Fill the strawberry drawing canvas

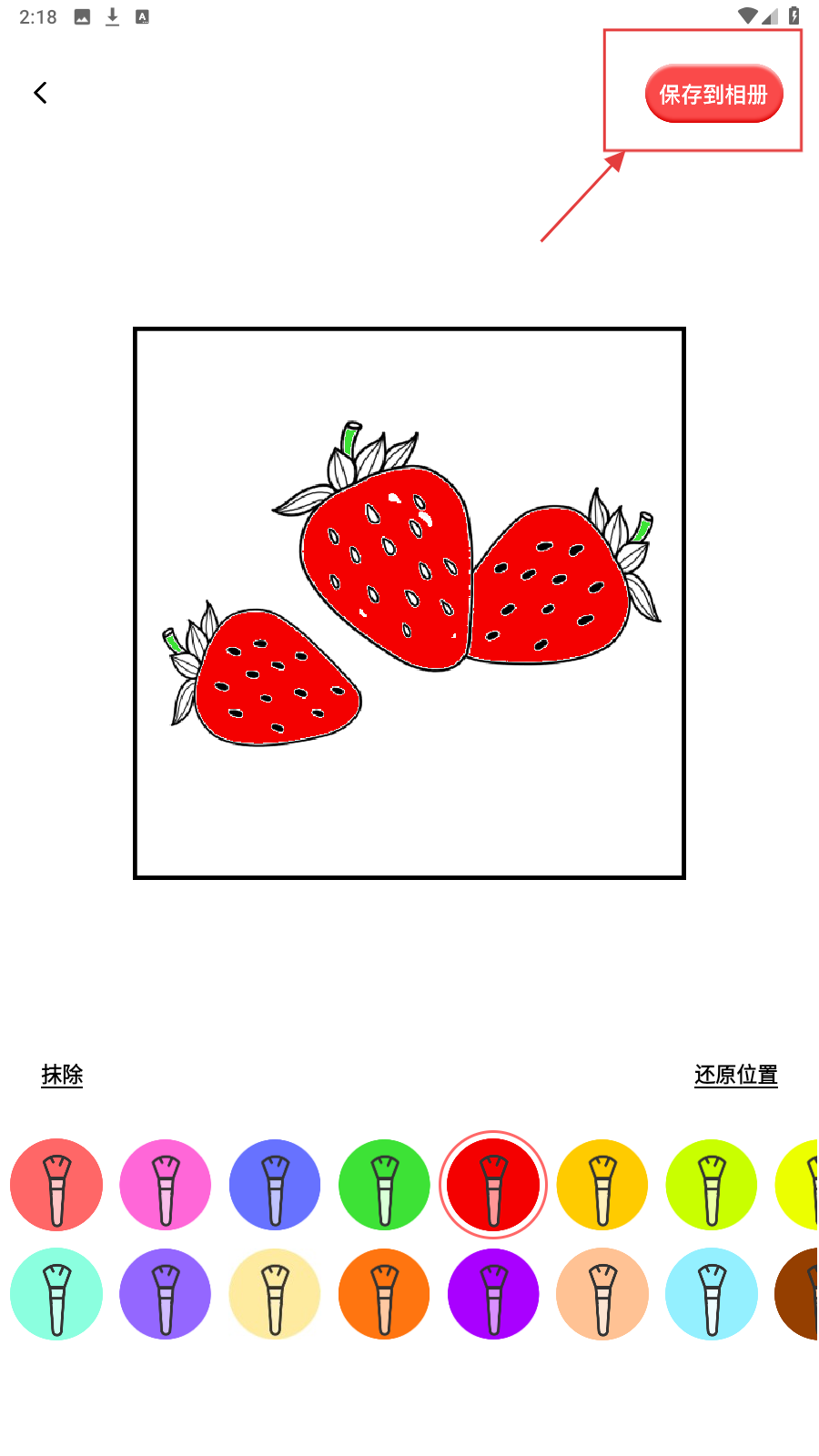(409, 602)
